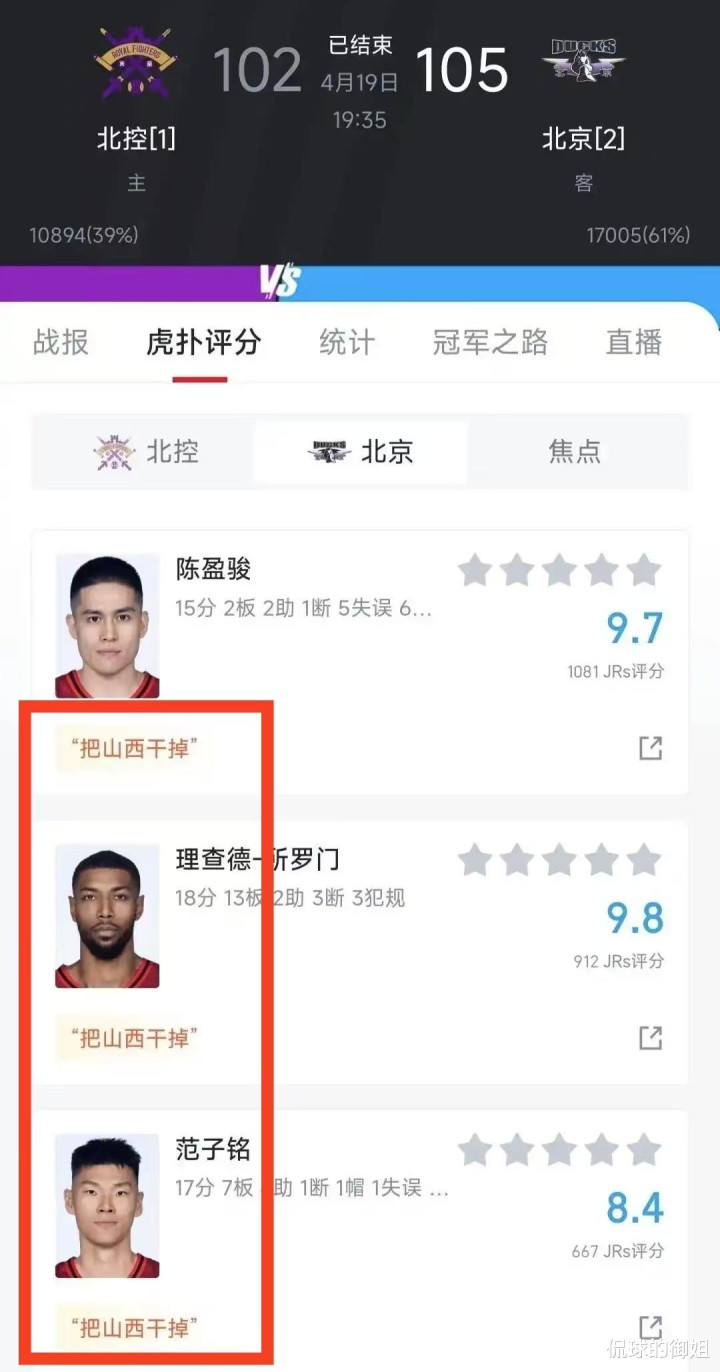Share 范子铭's rating card
The width and height of the screenshot is (720, 1372).
(x=651, y=1327)
